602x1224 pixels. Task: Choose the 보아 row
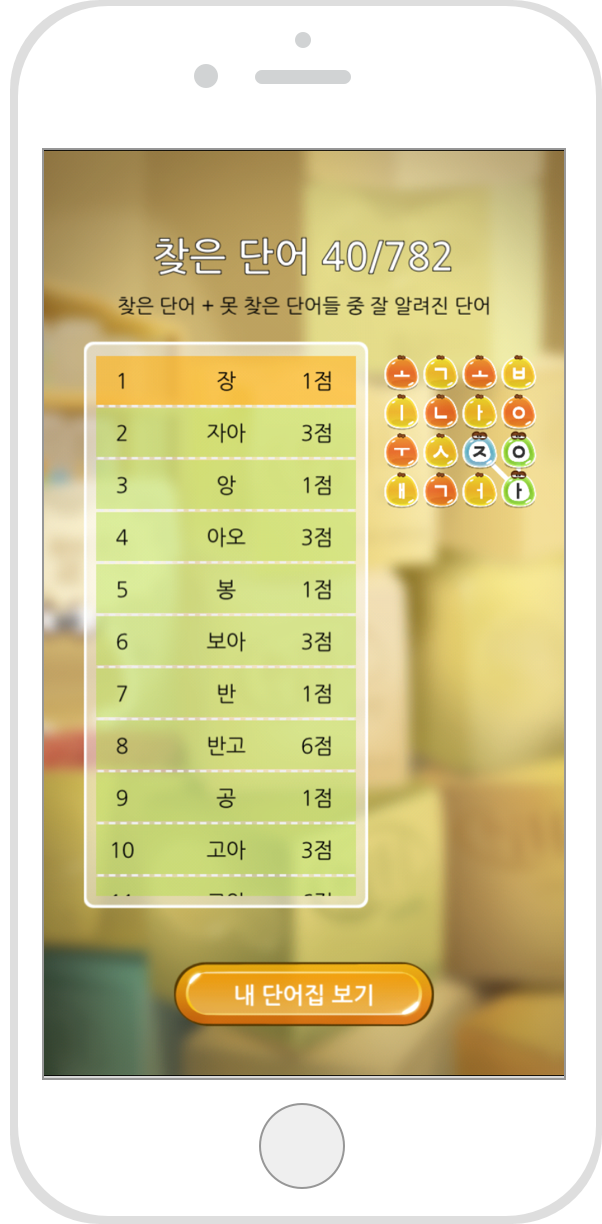click(x=226, y=641)
